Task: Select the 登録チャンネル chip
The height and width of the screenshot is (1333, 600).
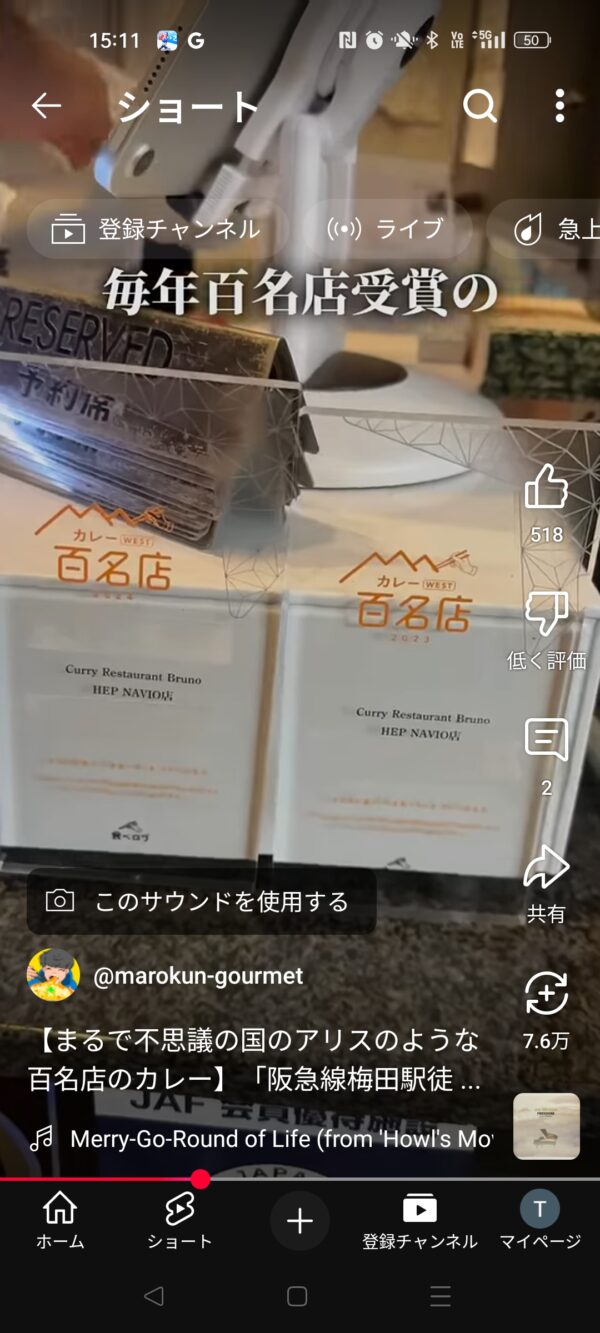Action: point(157,229)
